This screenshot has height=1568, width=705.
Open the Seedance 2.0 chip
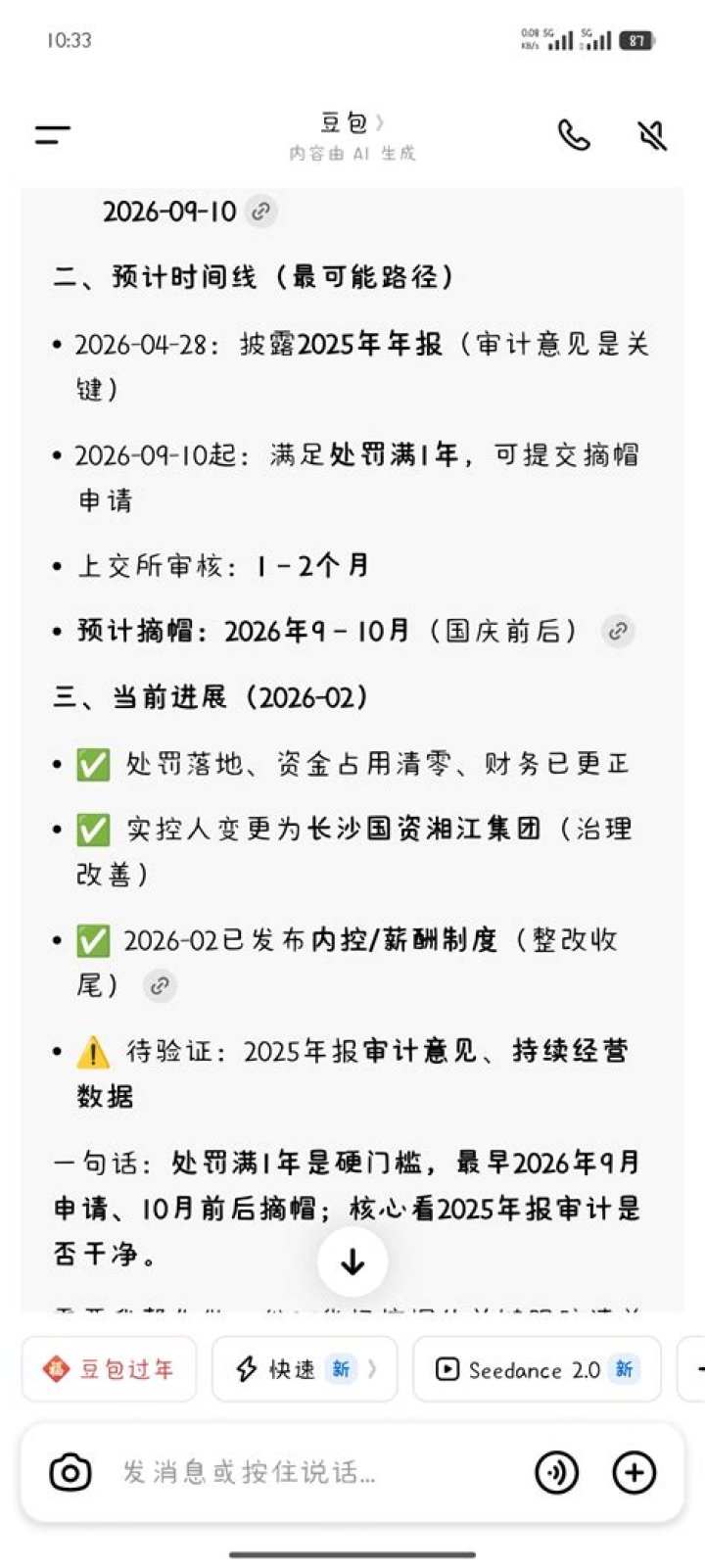(x=537, y=1369)
